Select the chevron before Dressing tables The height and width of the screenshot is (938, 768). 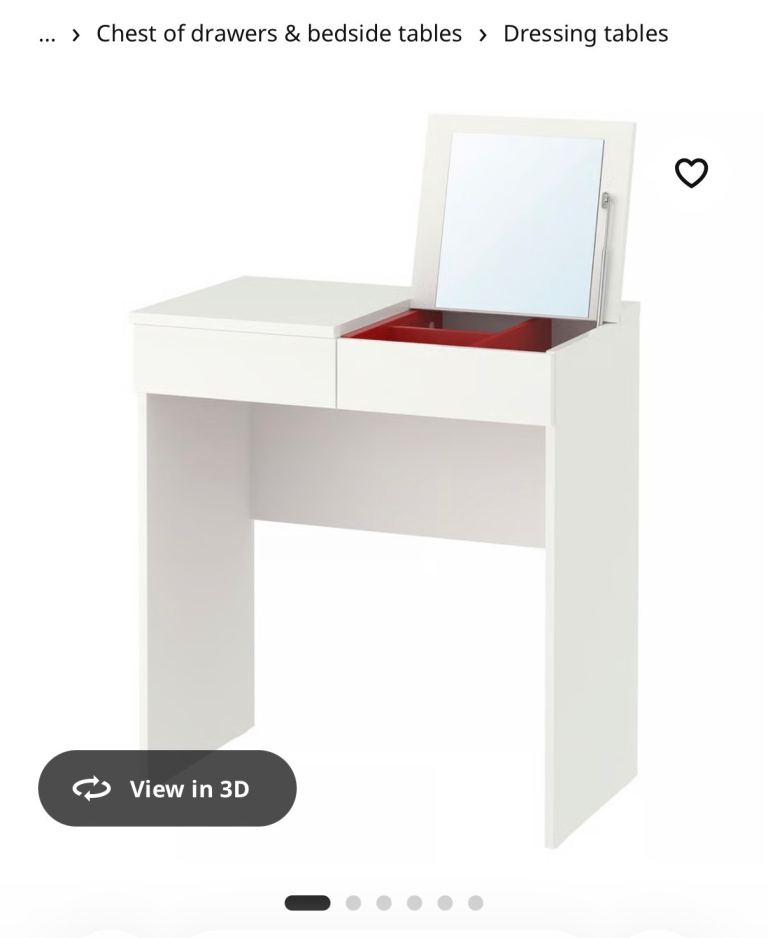pos(483,34)
